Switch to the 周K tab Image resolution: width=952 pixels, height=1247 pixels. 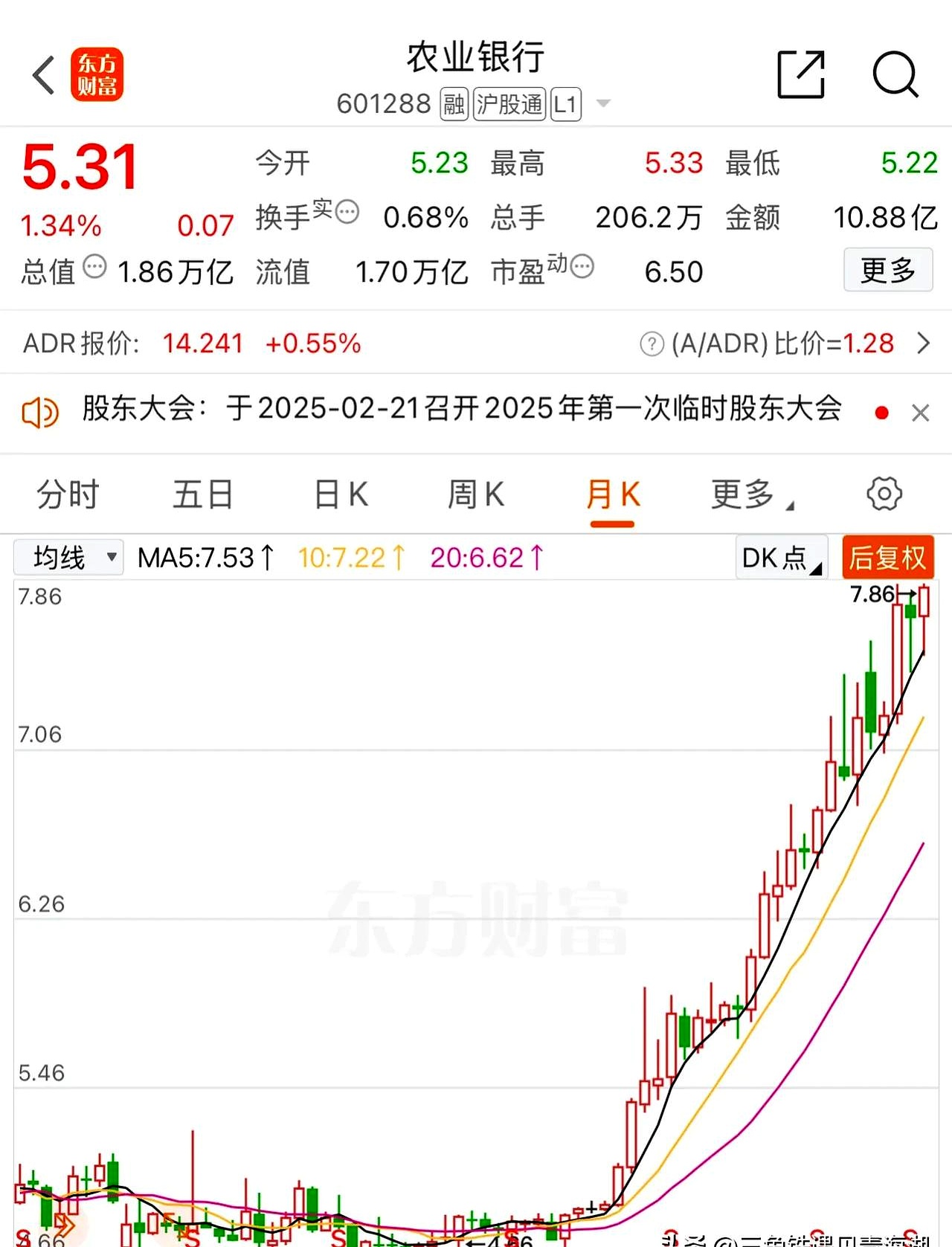(475, 494)
